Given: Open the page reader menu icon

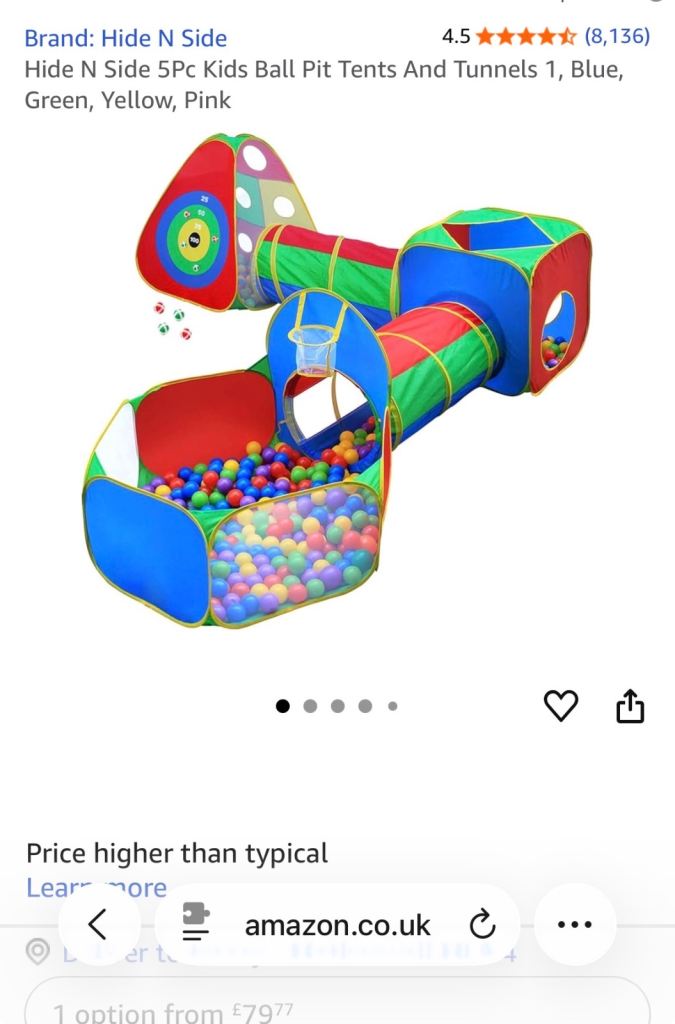Looking at the screenshot, I should tap(197, 924).
